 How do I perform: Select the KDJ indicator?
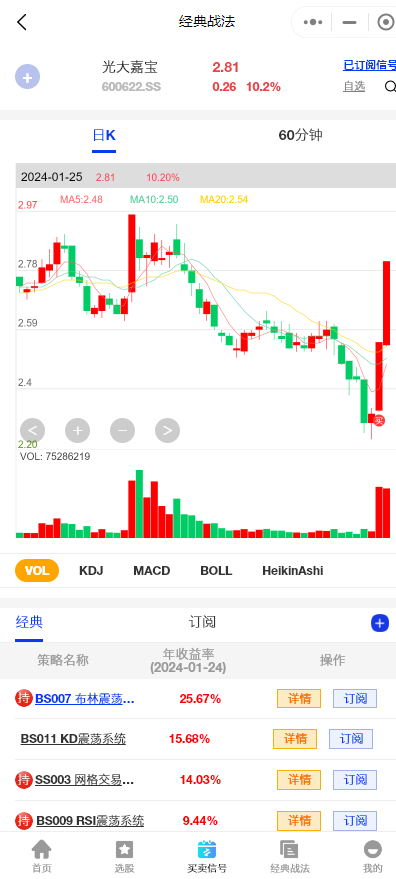(91, 571)
